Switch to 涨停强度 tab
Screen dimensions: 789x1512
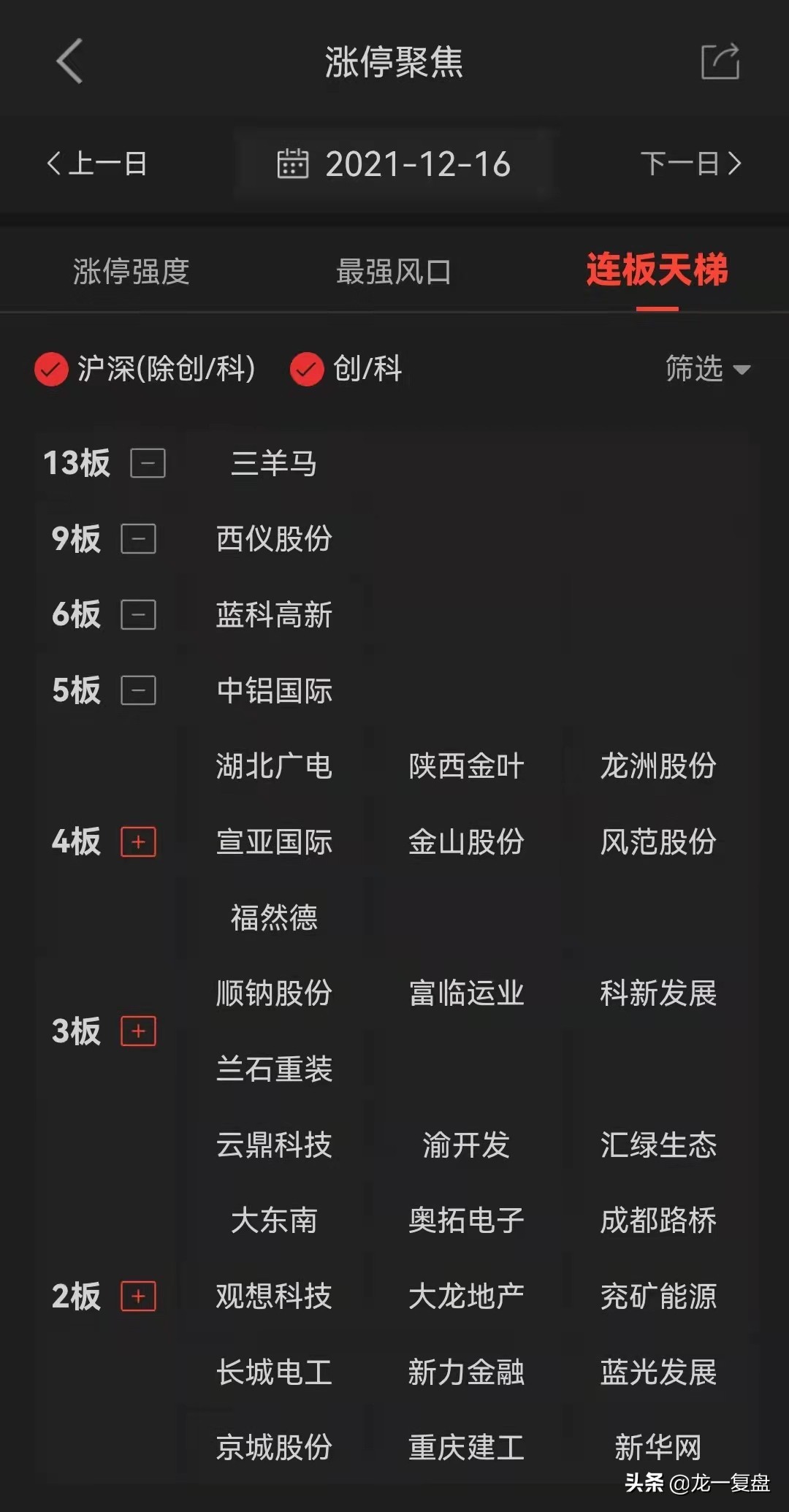coord(131,272)
